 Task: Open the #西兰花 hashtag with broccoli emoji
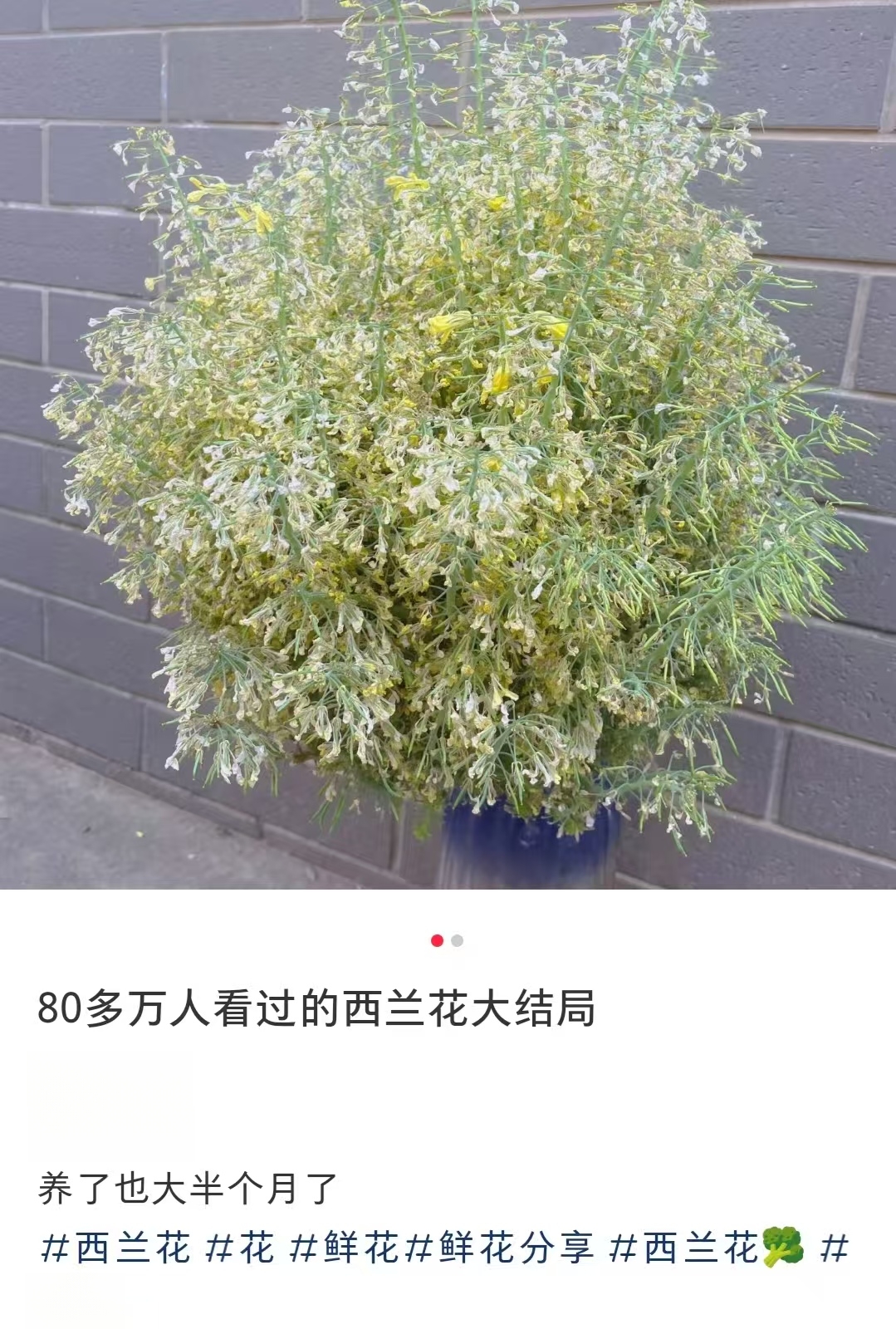click(x=707, y=1248)
